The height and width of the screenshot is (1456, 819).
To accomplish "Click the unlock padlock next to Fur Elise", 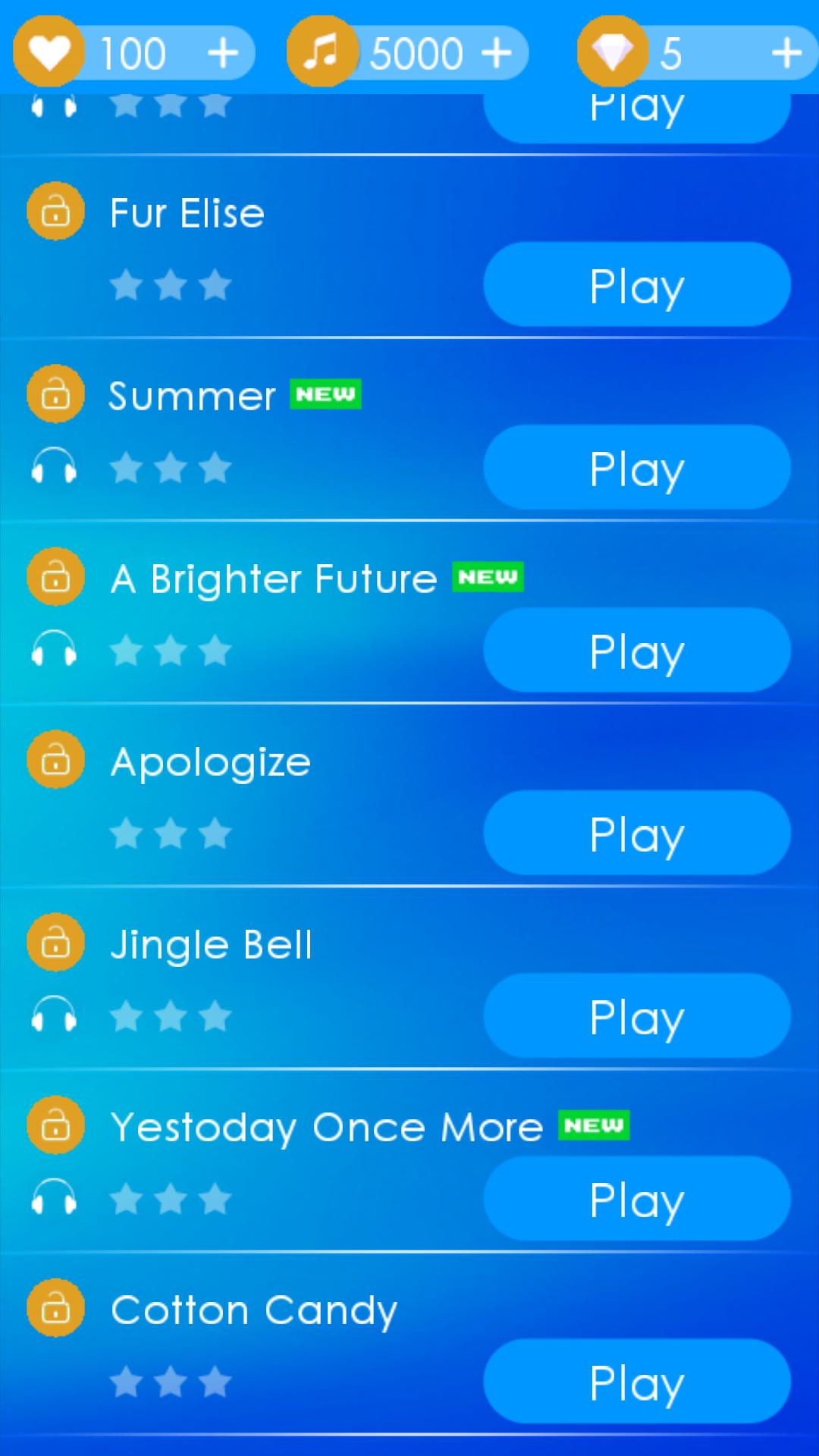I will click(x=55, y=211).
